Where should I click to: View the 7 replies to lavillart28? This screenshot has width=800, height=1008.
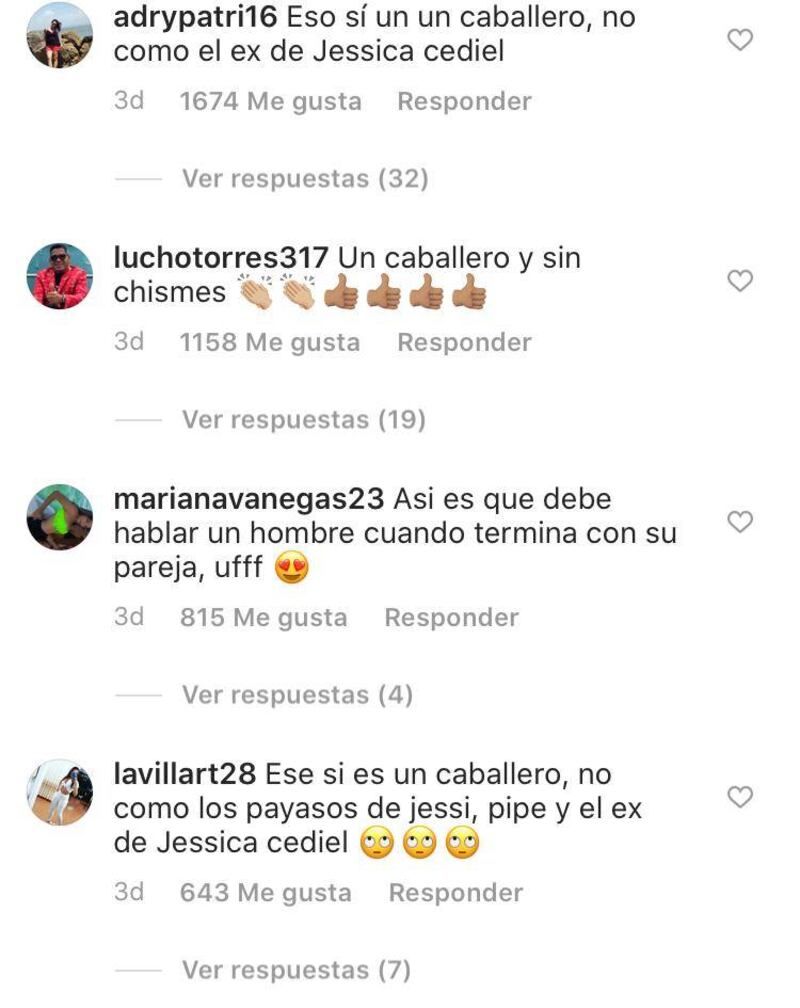296,970
